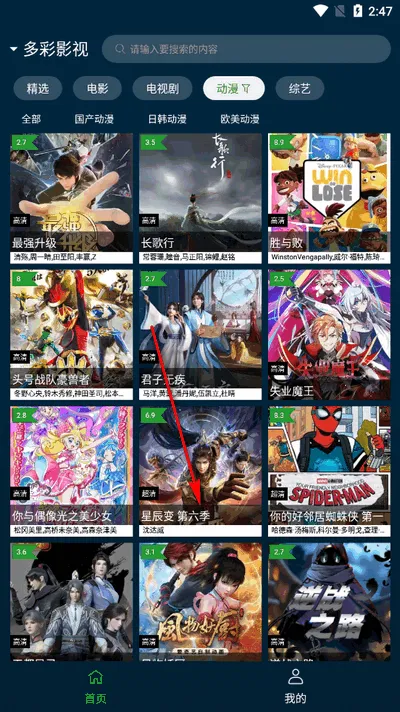Open the 长歌行 card
This screenshot has height=712, width=400.
(200, 198)
